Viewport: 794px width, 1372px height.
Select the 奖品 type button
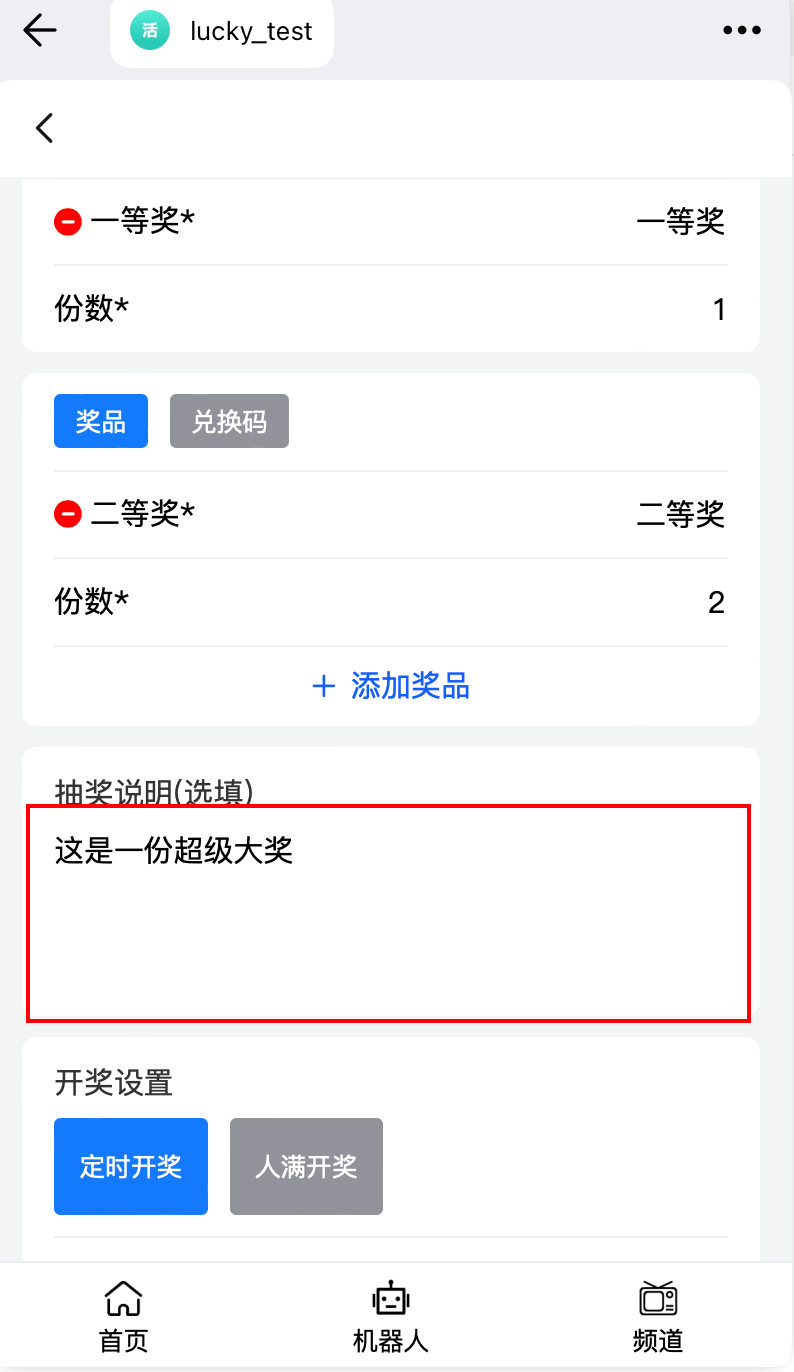coord(101,422)
